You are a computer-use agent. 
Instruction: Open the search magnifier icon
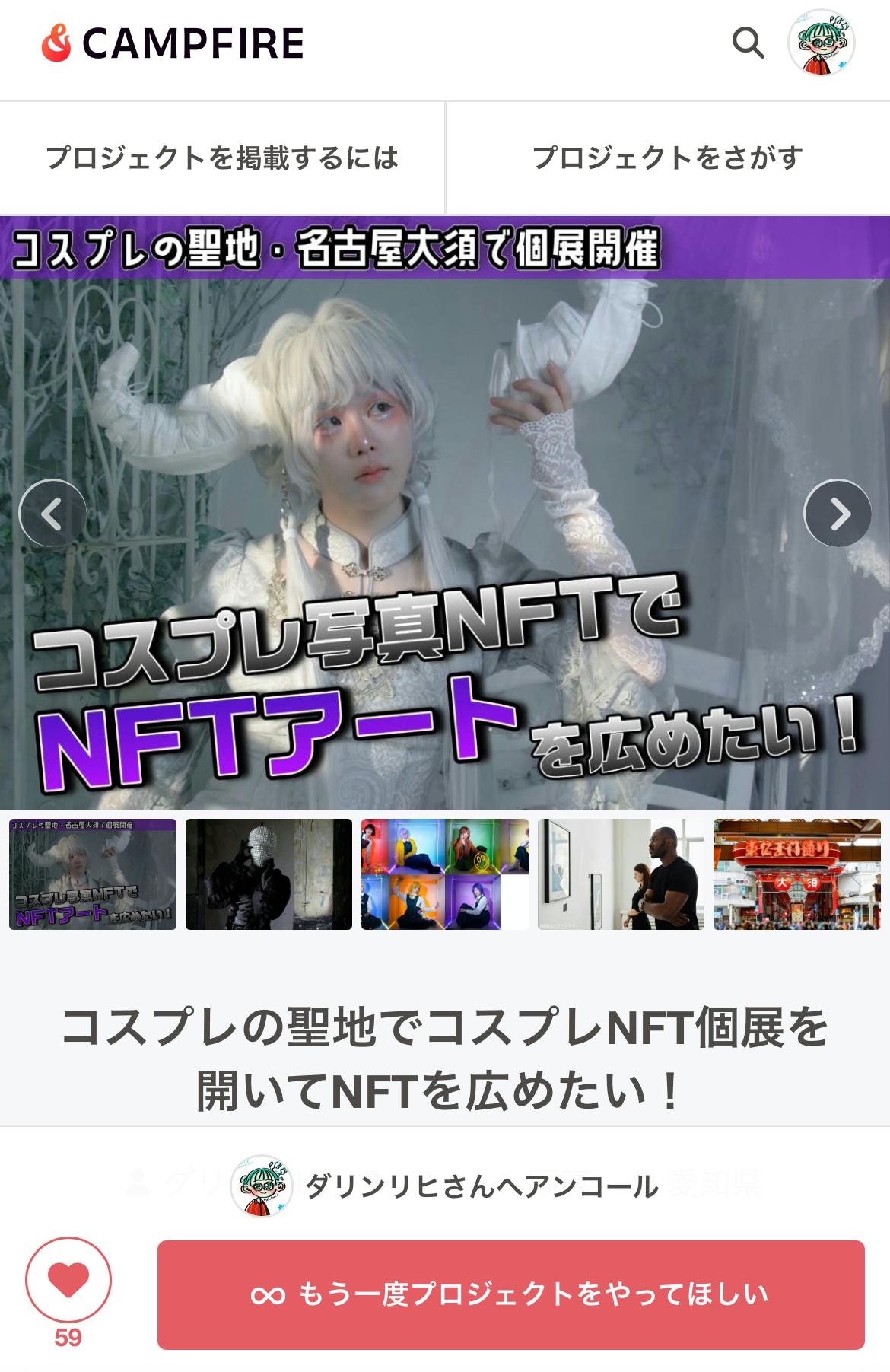click(748, 43)
